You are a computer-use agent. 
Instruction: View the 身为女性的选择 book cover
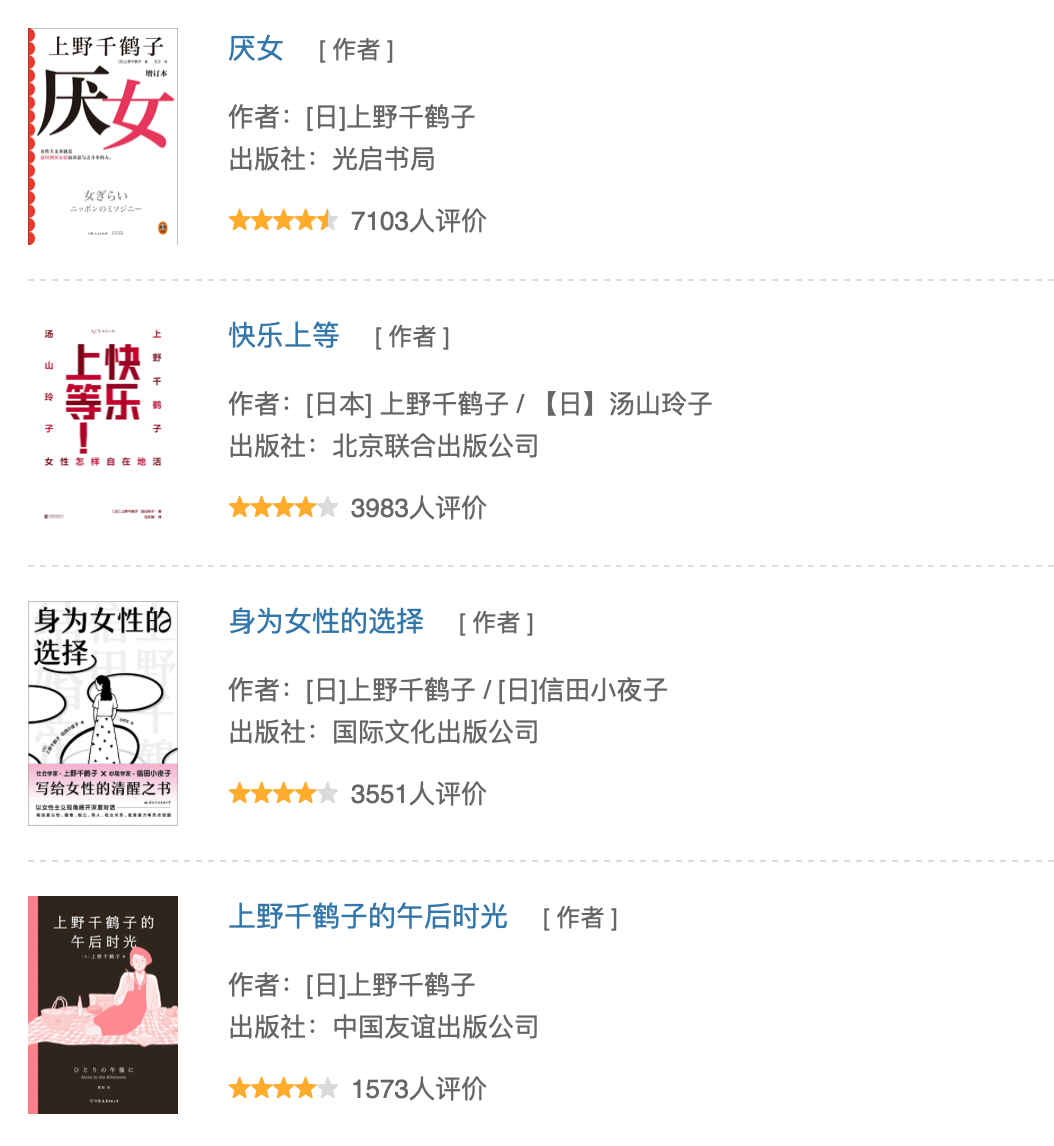pos(103,713)
